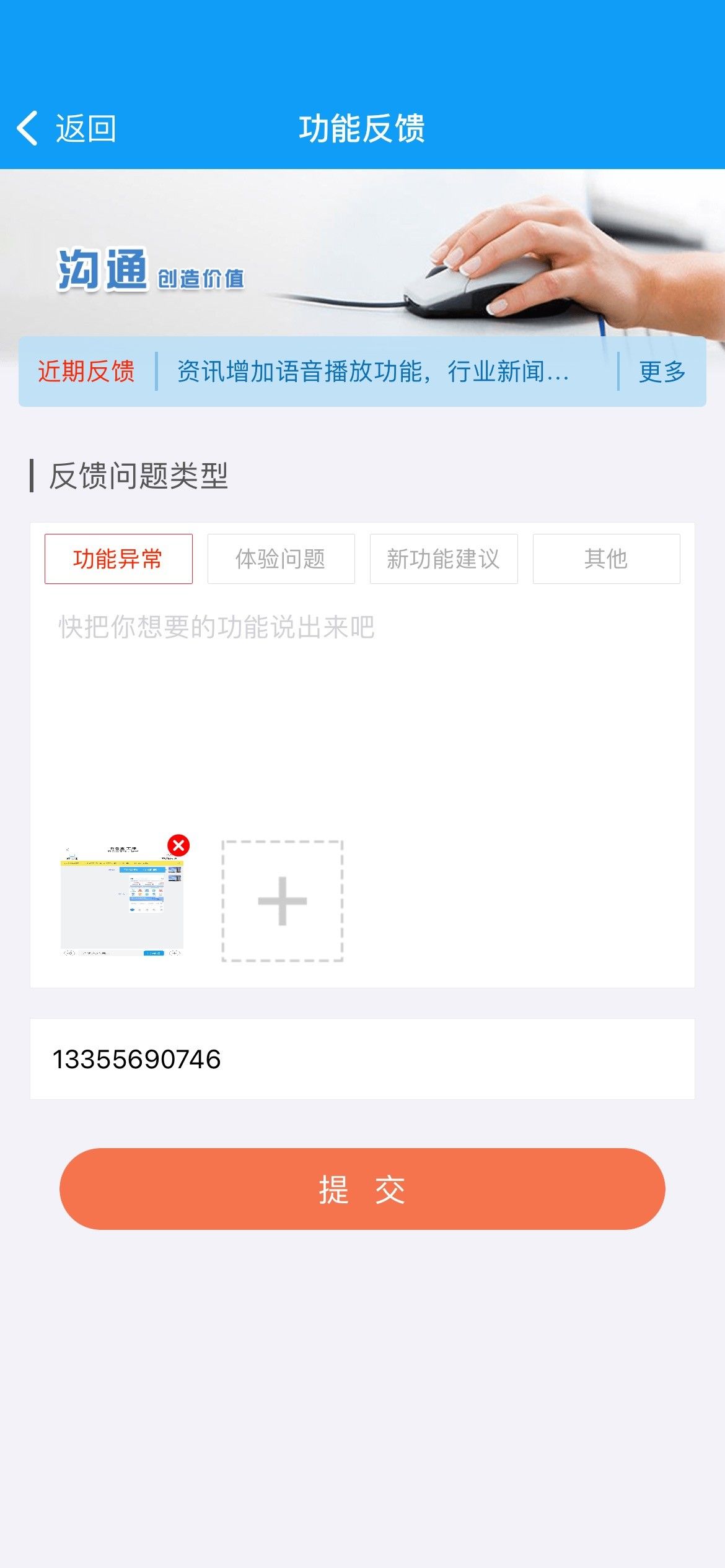Select the 功能异常 feedback type
Viewport: 725px width, 1568px height.
(x=118, y=559)
